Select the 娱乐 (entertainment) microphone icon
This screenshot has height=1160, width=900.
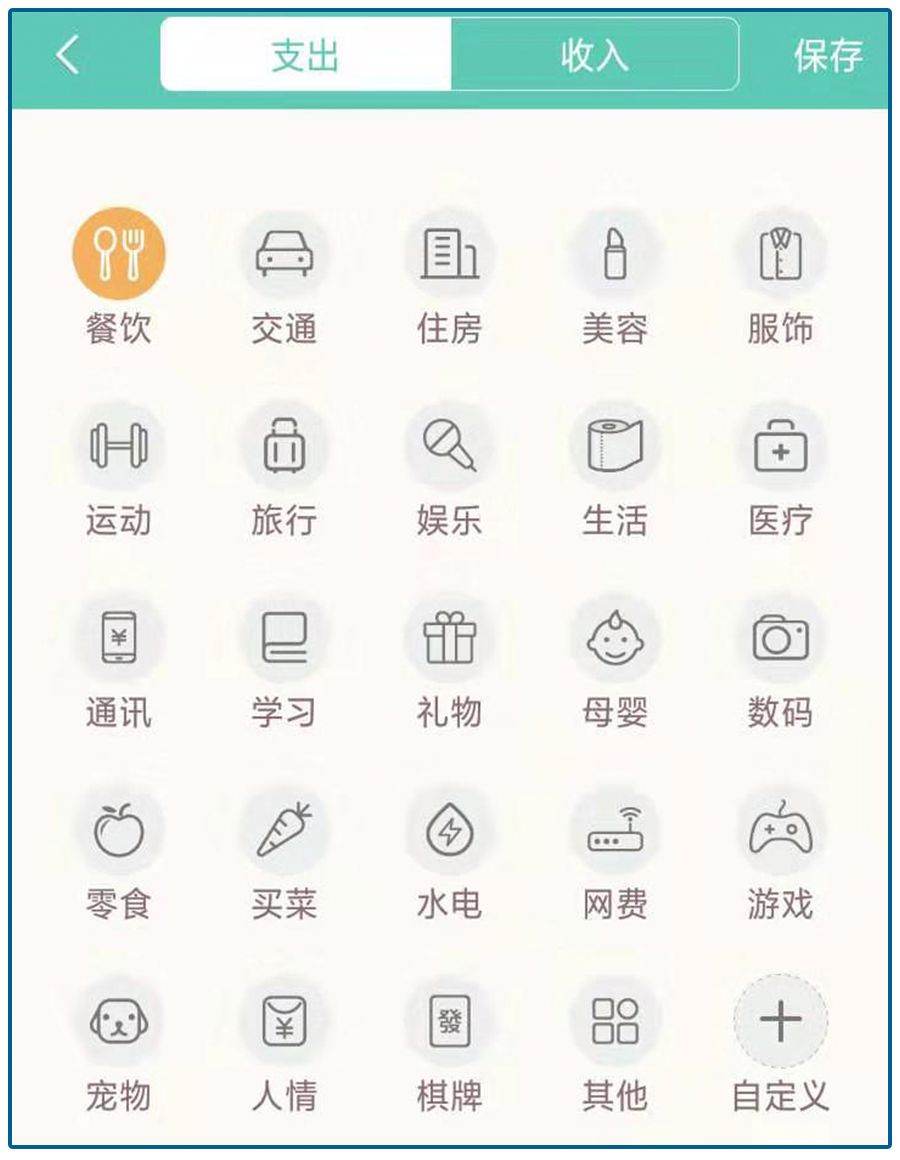[x=450, y=447]
